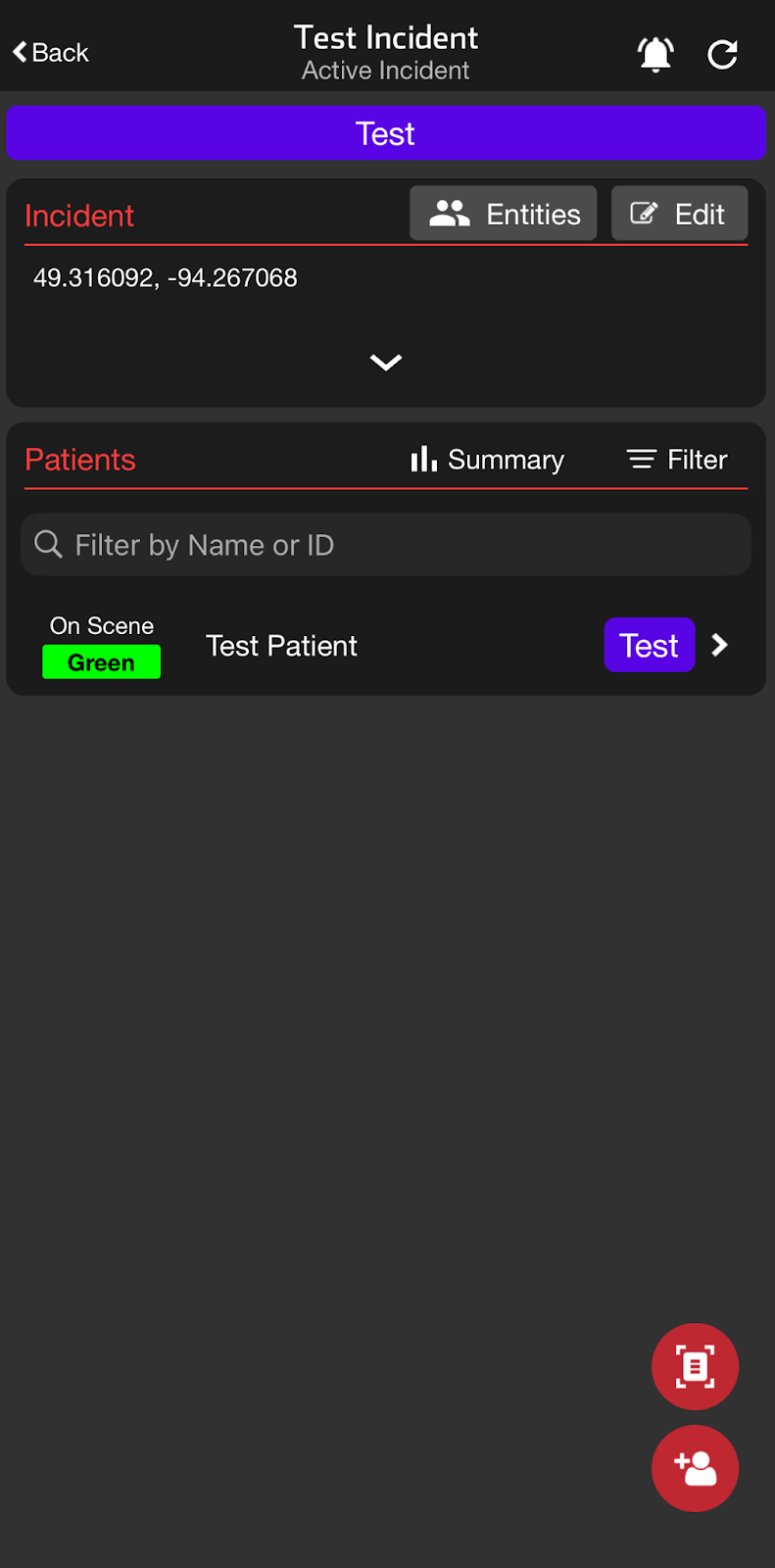
Task: Open the Test Patient record
Action: pyautogui.click(x=386, y=645)
